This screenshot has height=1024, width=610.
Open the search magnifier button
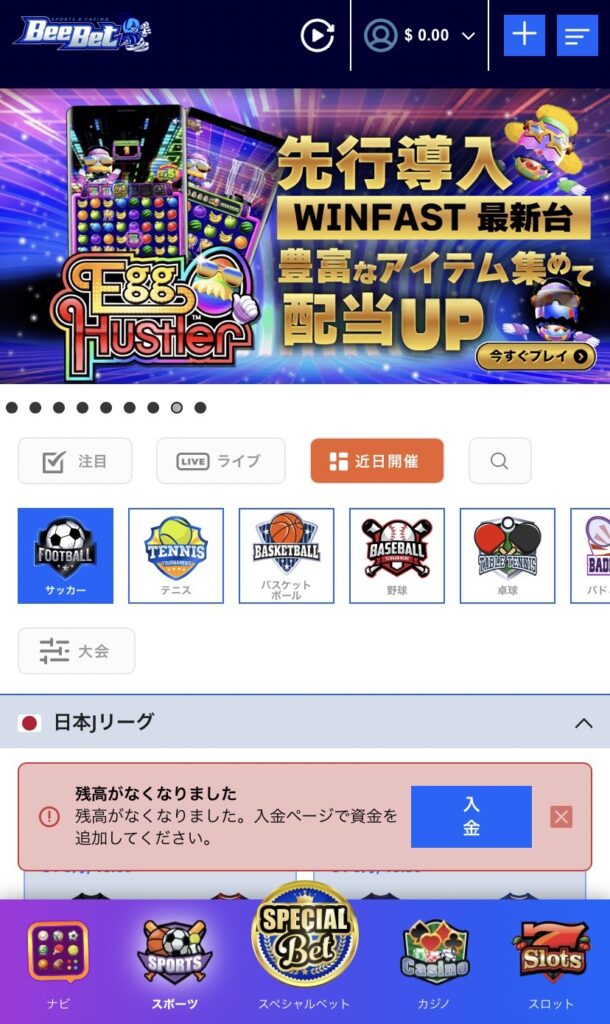click(500, 461)
